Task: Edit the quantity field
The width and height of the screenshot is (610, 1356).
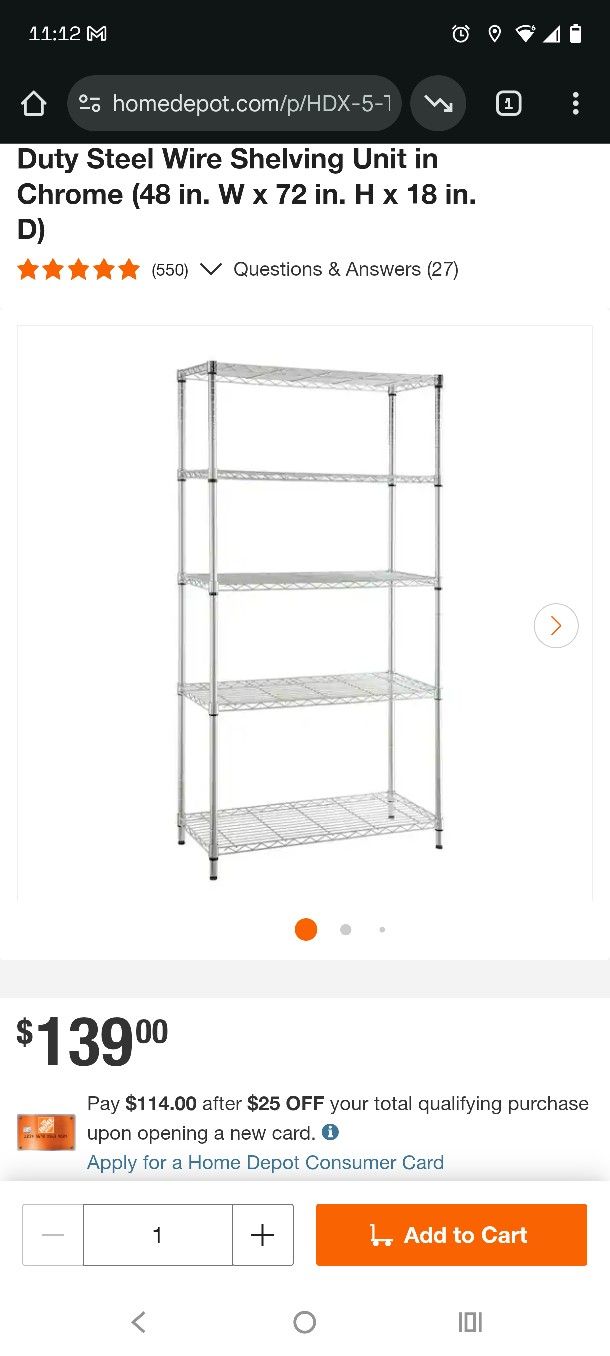Action: tap(158, 1235)
